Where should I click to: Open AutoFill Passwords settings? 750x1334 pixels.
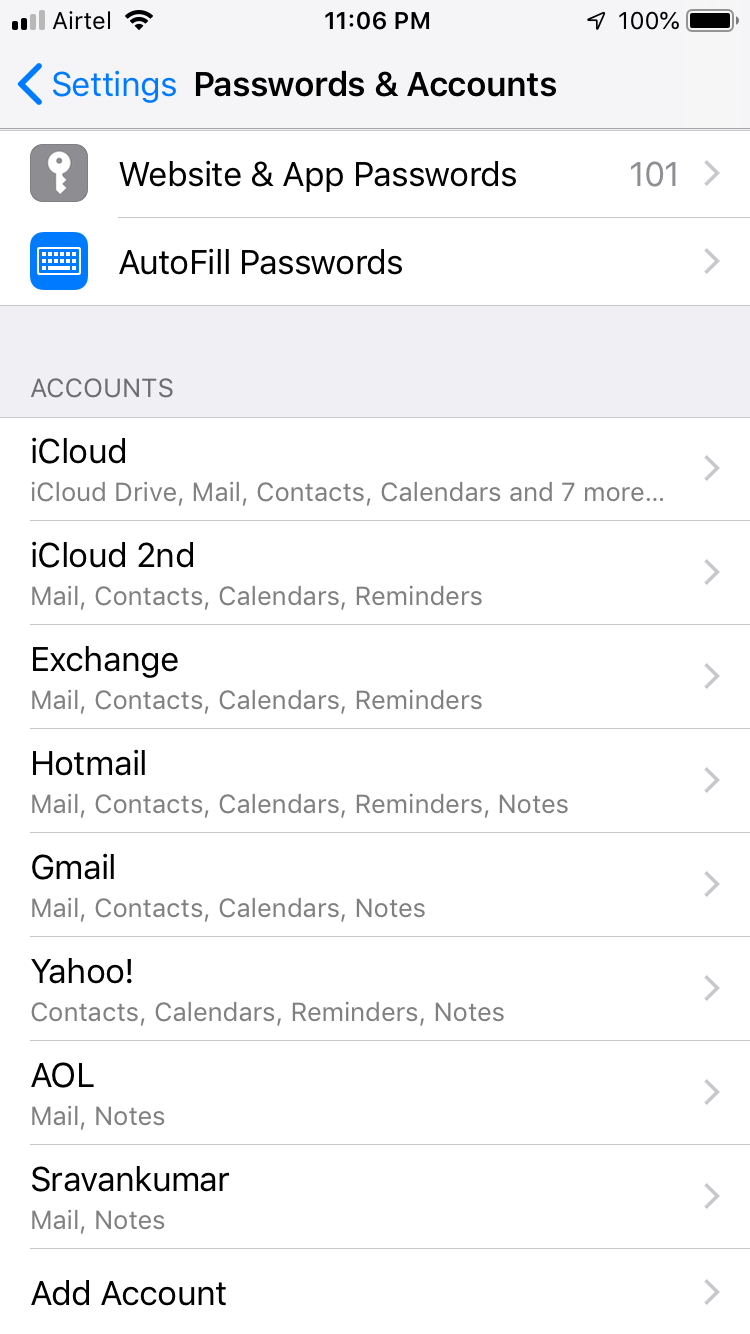[x=375, y=263]
